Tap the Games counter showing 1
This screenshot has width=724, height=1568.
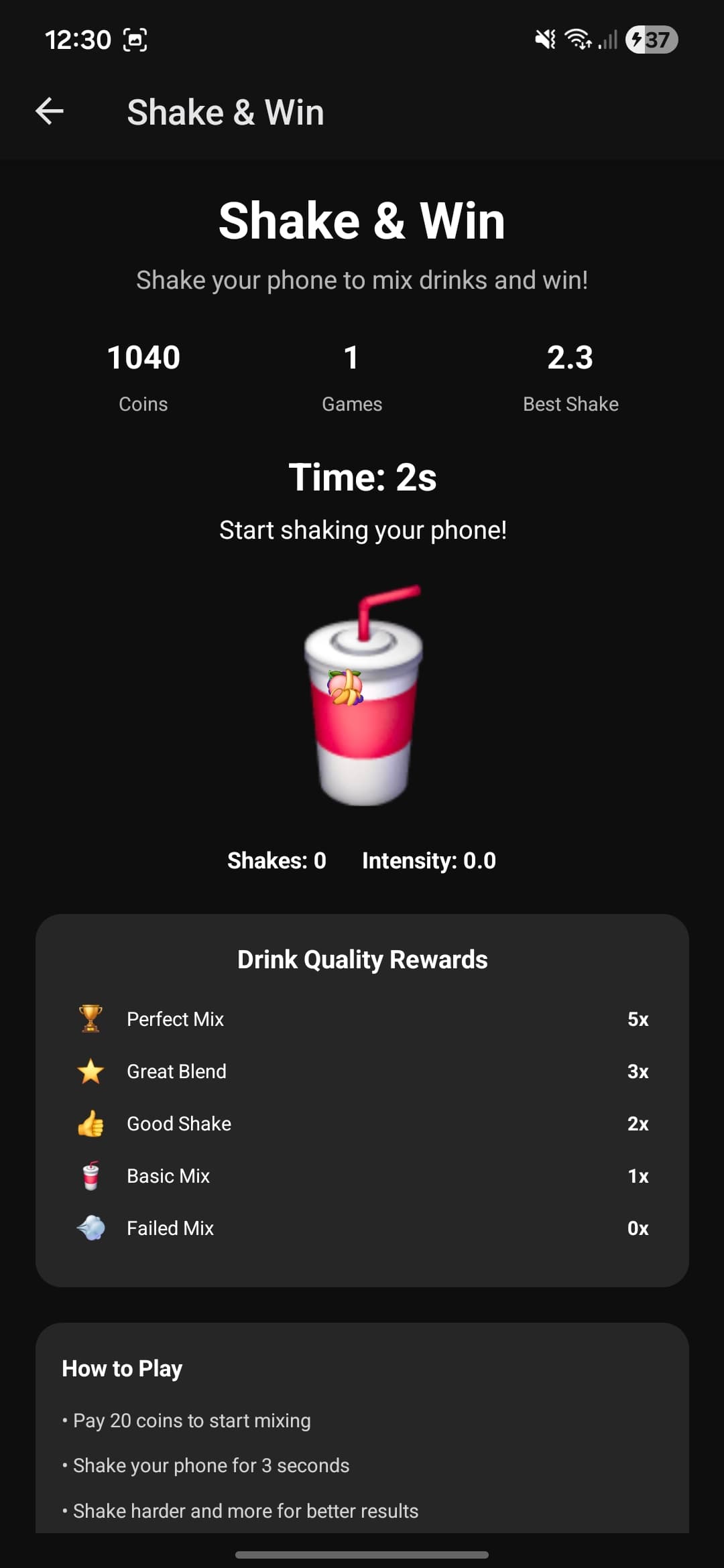tap(351, 375)
